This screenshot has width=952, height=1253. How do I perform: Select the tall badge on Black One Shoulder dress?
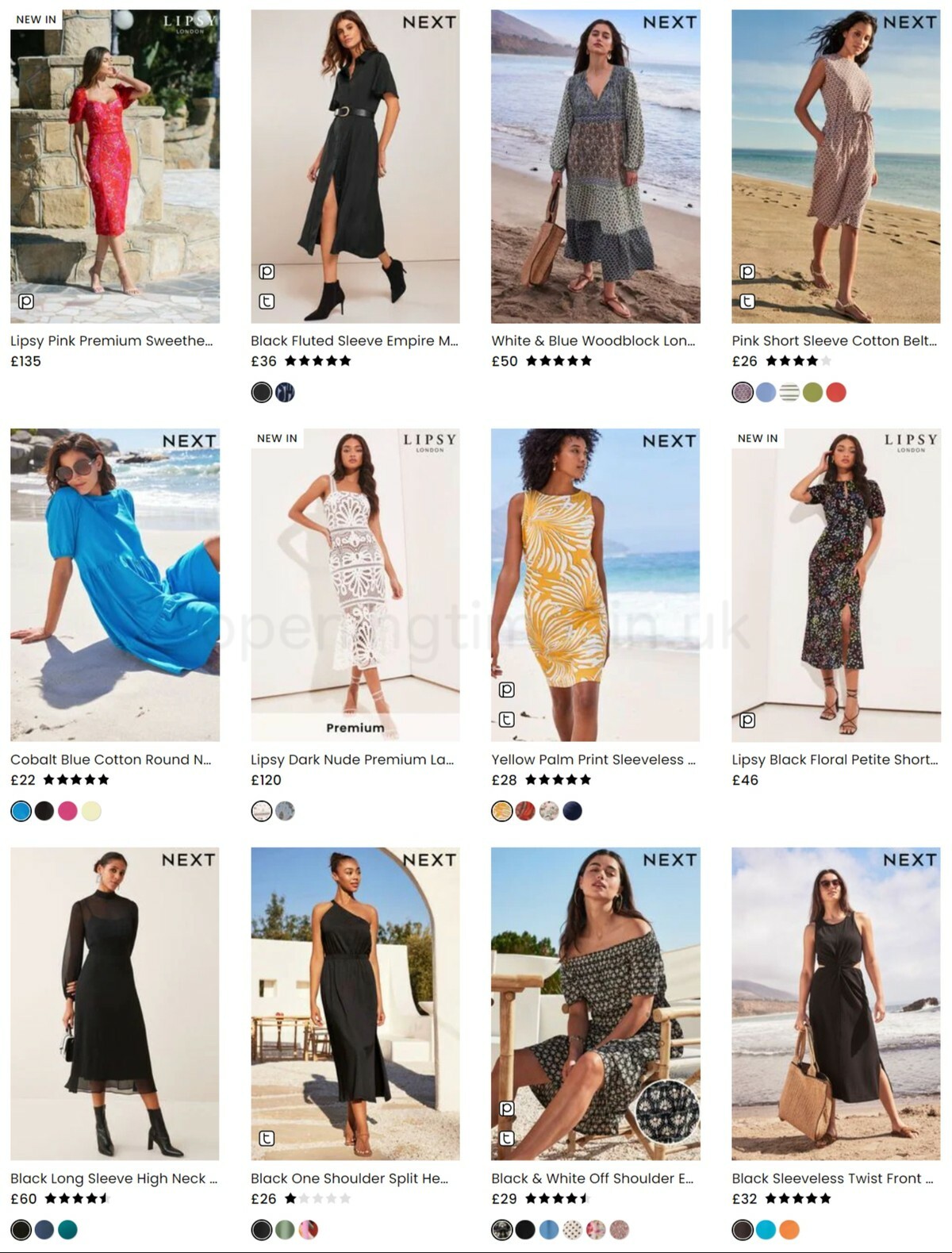268,1138
